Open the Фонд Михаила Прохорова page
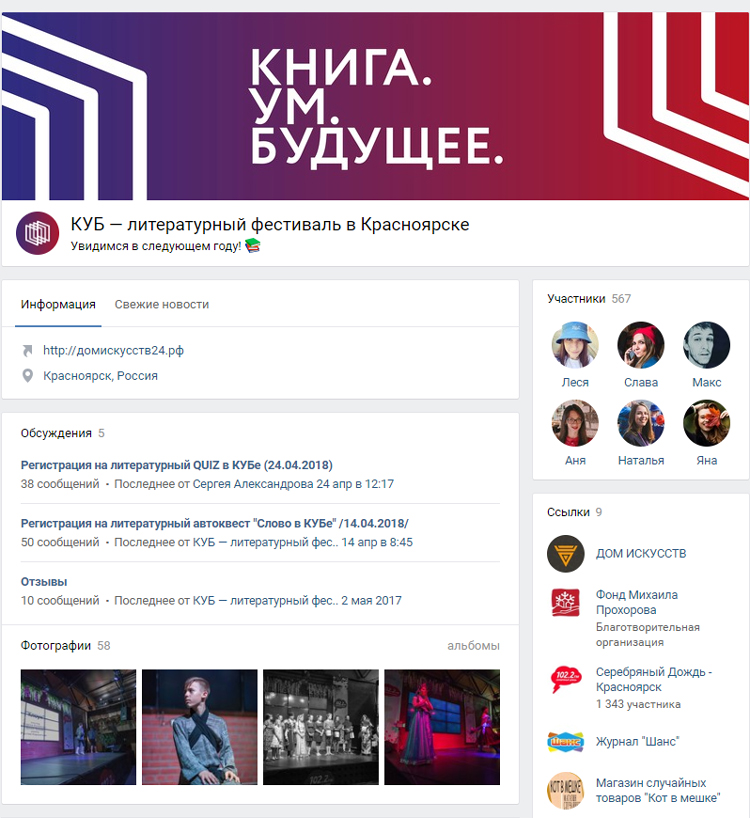 click(x=636, y=601)
